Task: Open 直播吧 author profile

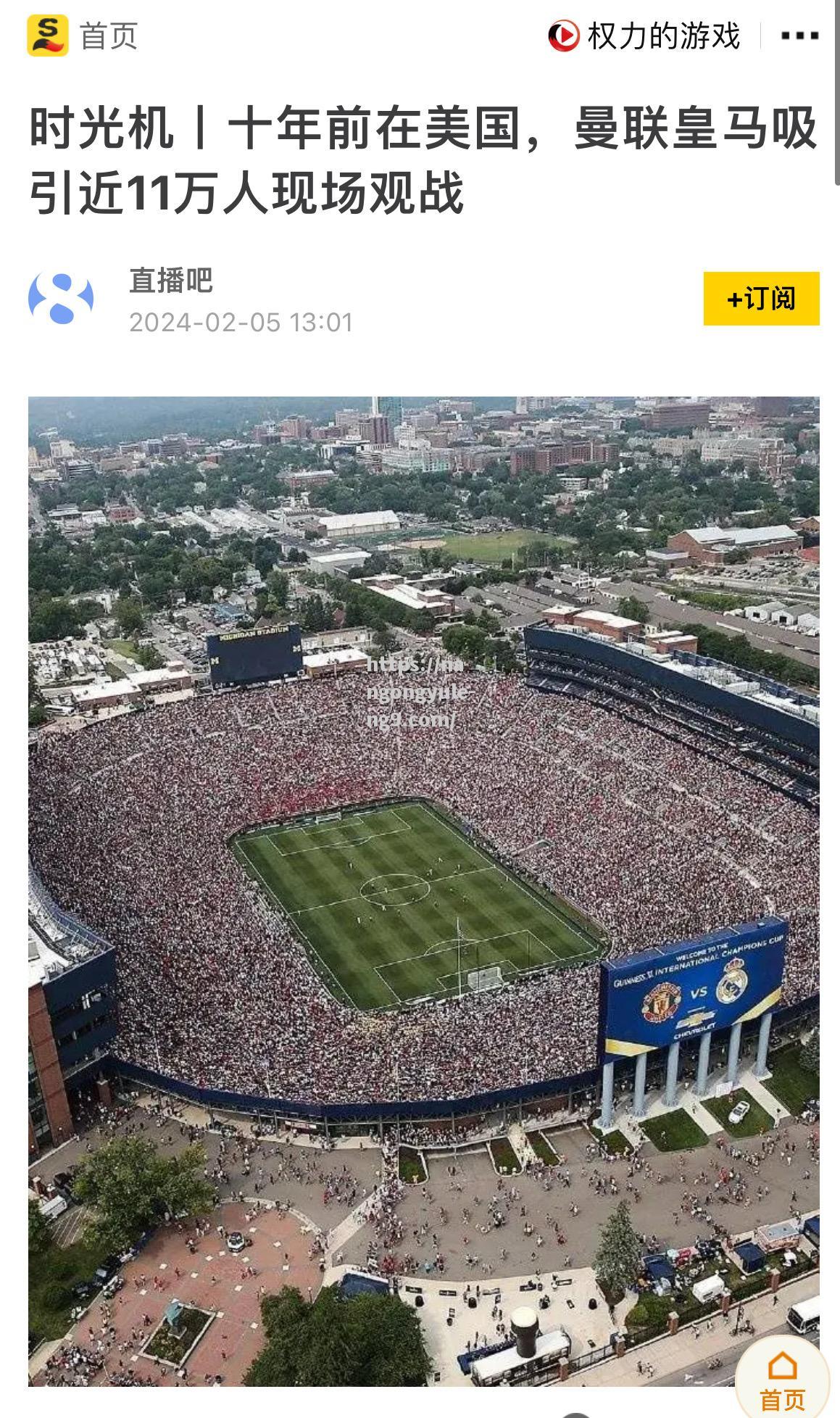Action: (170, 281)
